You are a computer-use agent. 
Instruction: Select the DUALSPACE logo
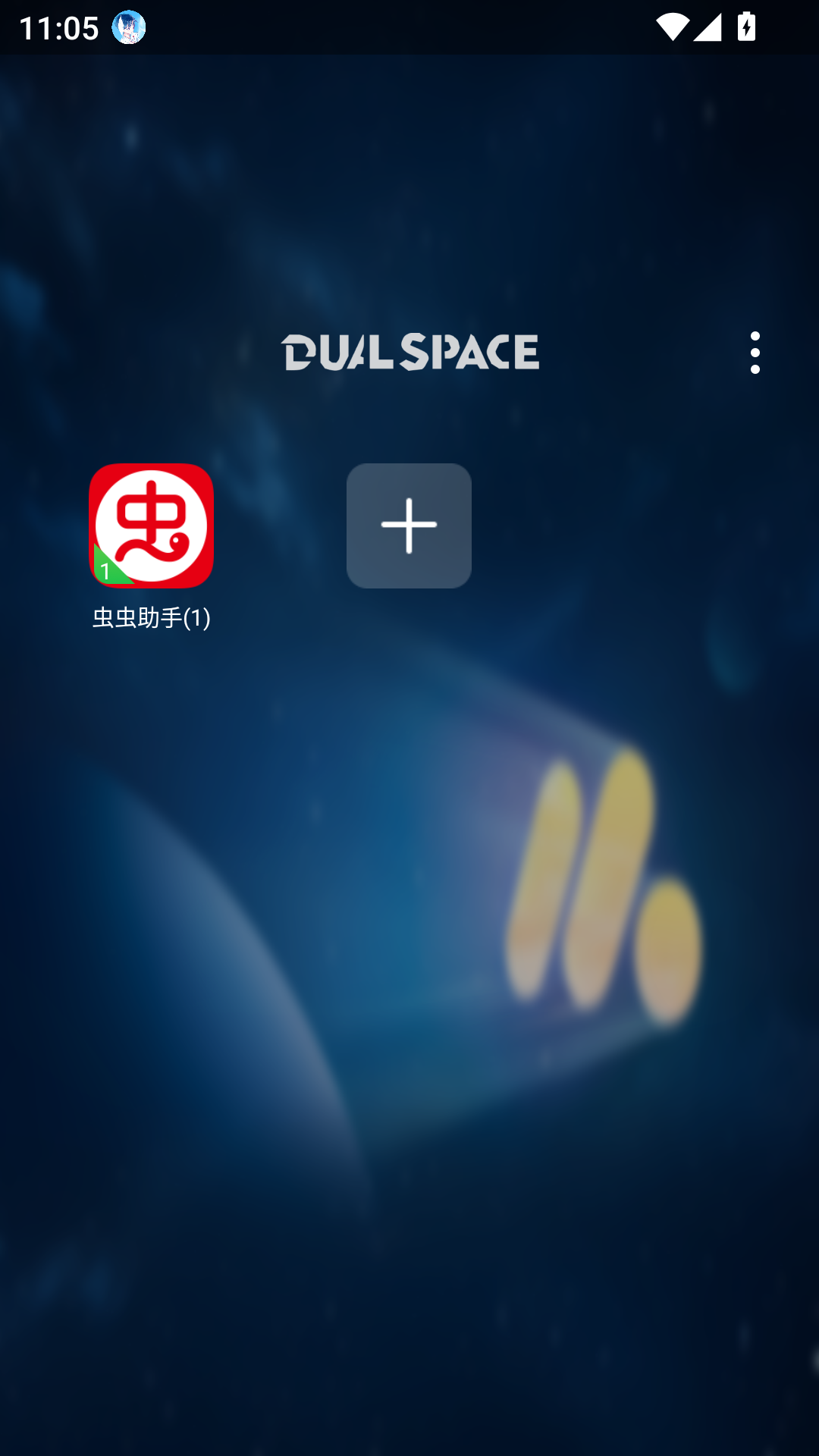coord(409,352)
